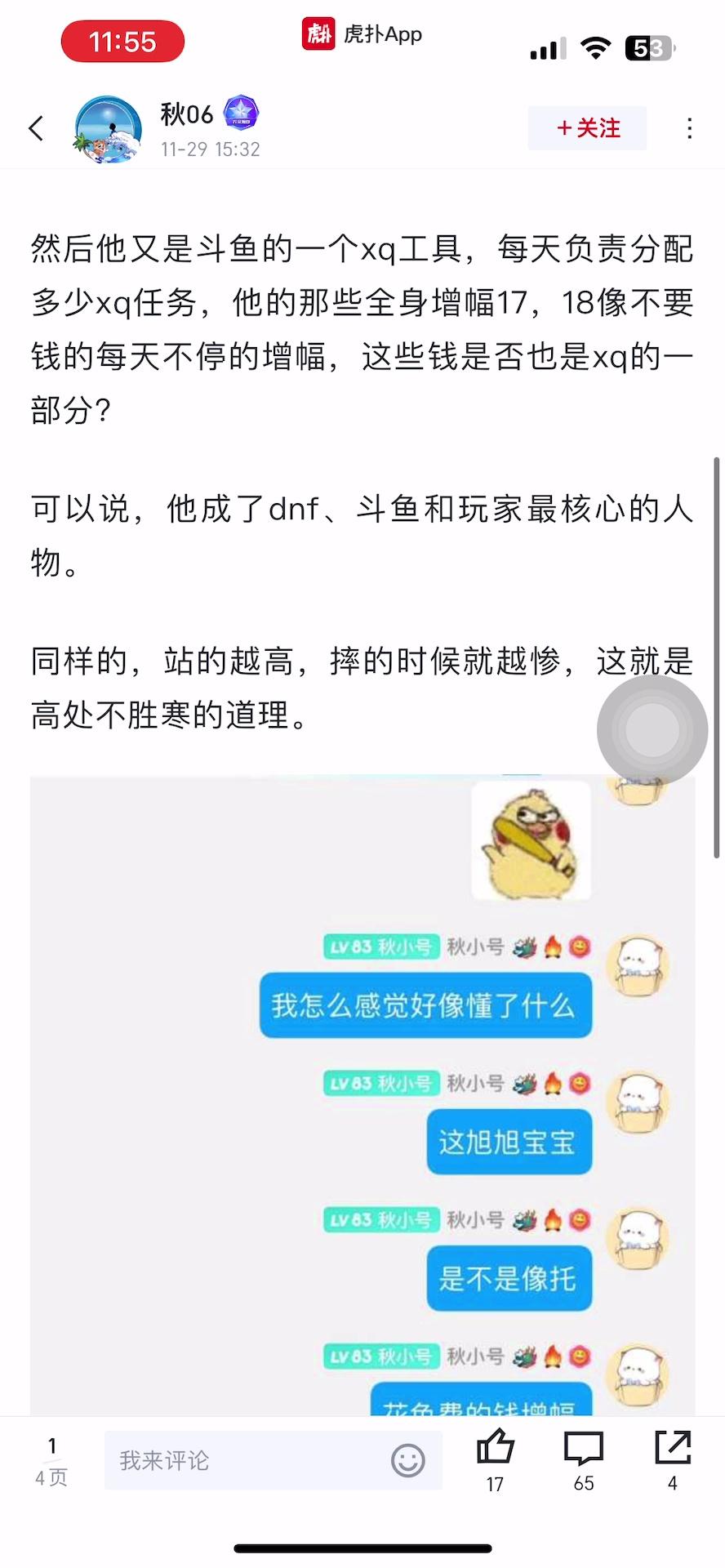Like this post with the thumbs-up
This screenshot has width=725, height=1568.
495,1450
